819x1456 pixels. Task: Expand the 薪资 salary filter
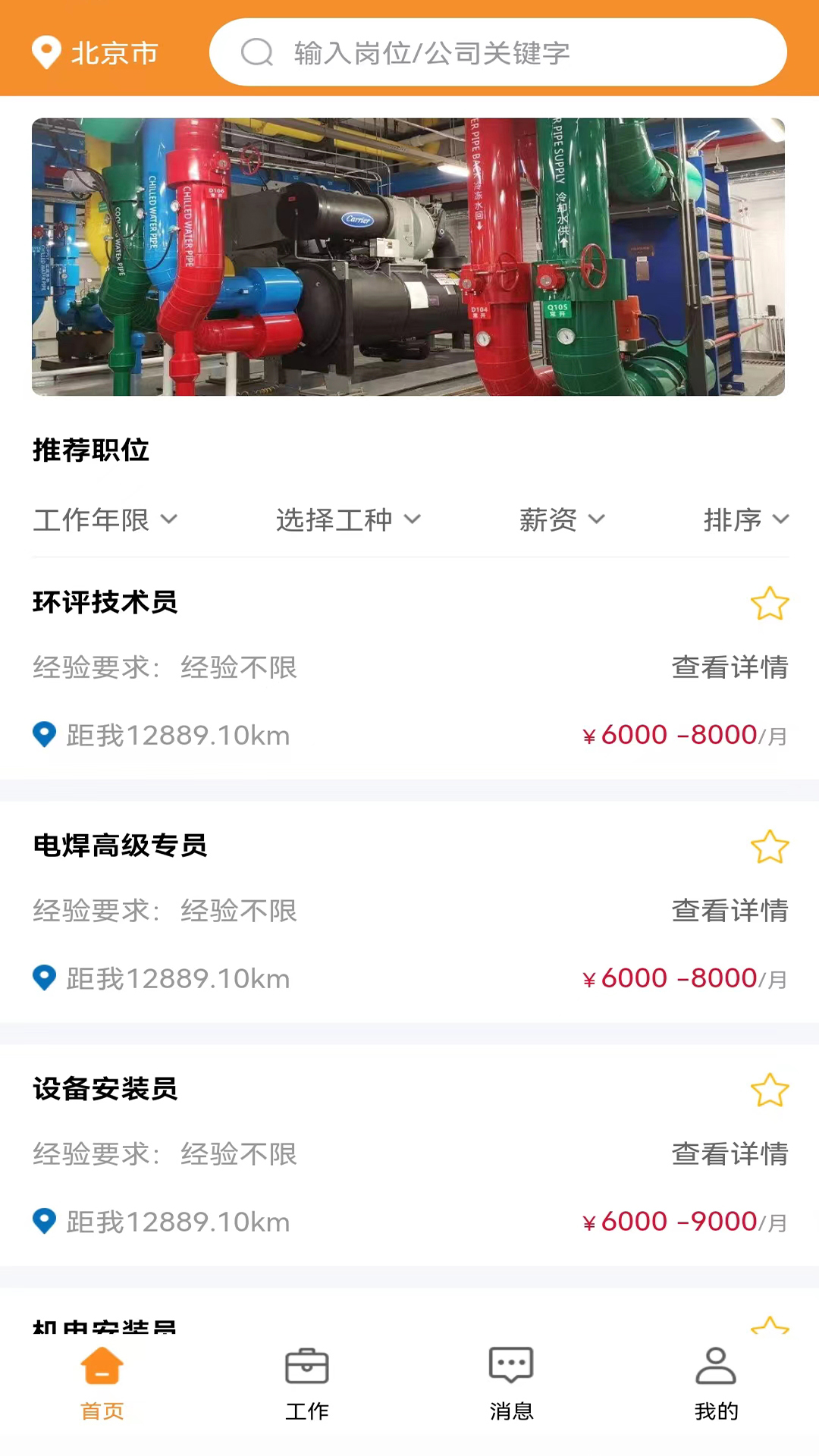pyautogui.click(x=564, y=520)
